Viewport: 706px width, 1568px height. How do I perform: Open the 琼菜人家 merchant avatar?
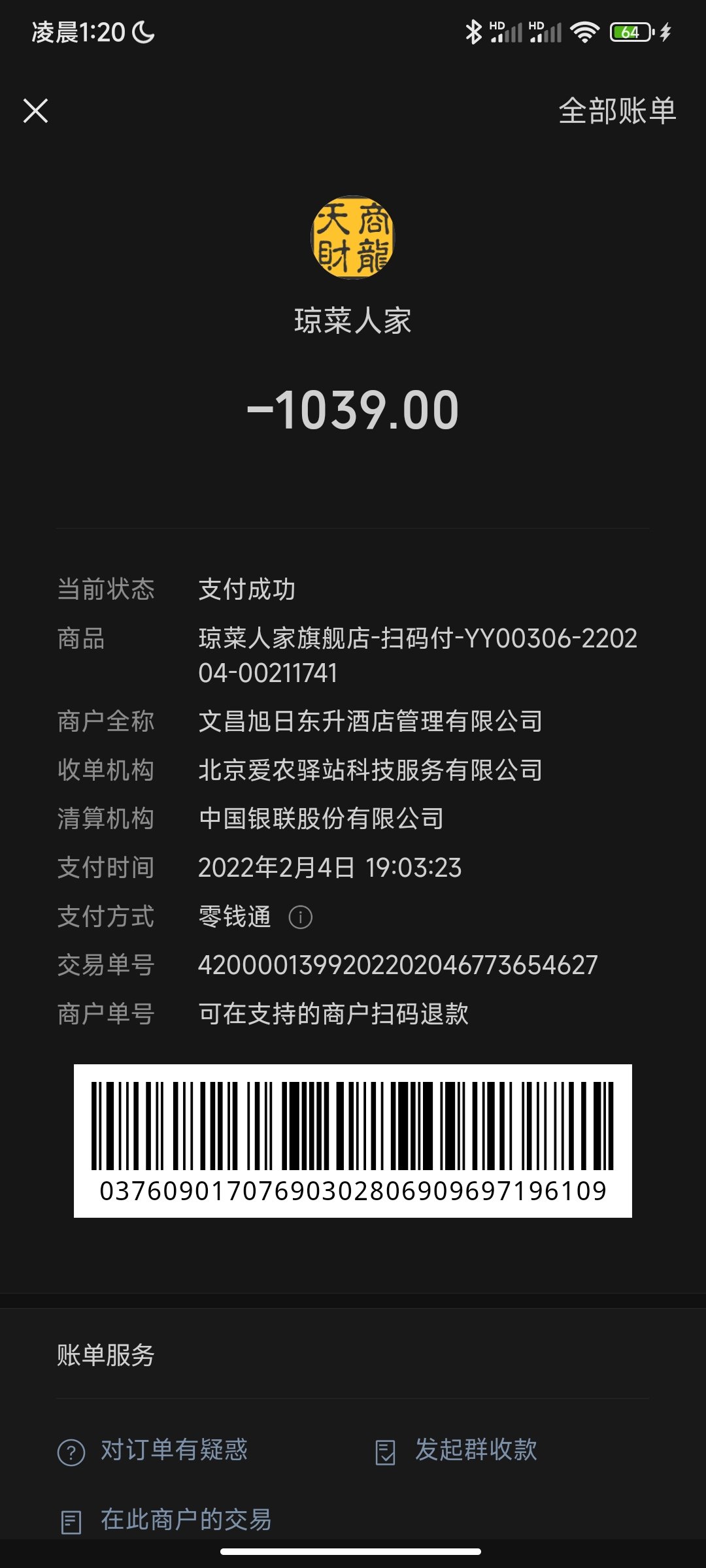[353, 237]
